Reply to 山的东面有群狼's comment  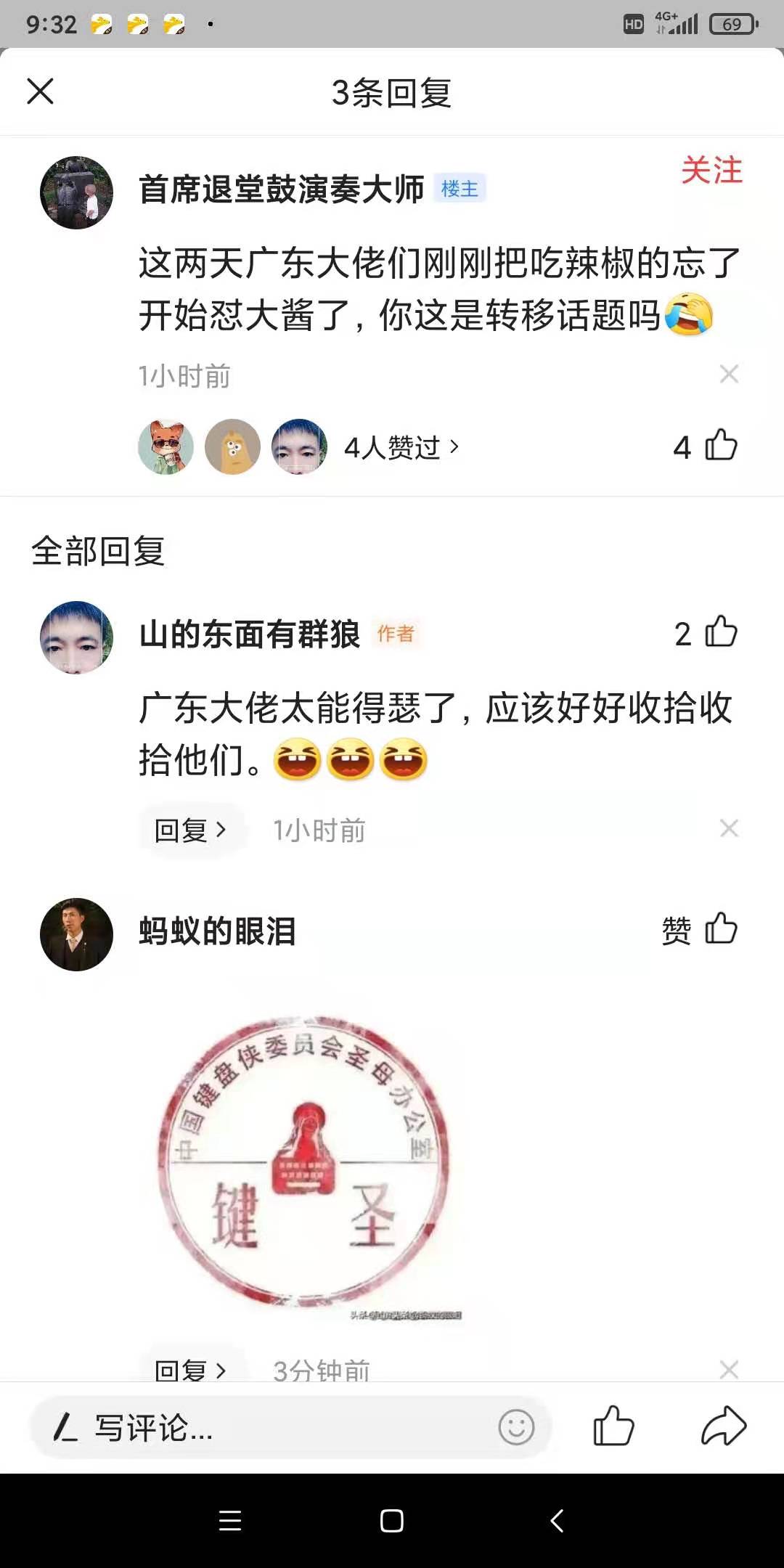point(190,830)
